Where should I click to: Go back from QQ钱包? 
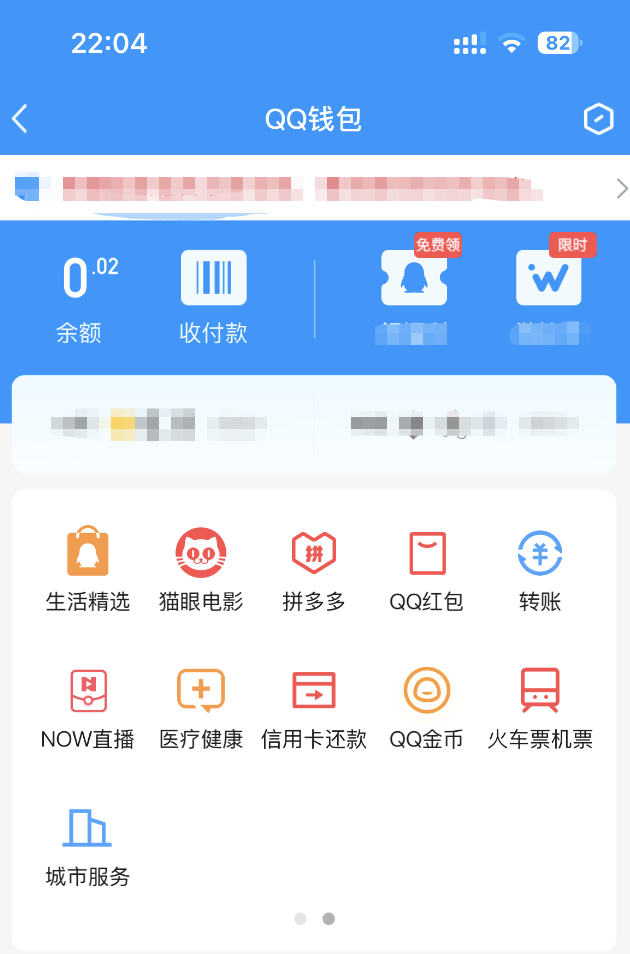click(20, 119)
